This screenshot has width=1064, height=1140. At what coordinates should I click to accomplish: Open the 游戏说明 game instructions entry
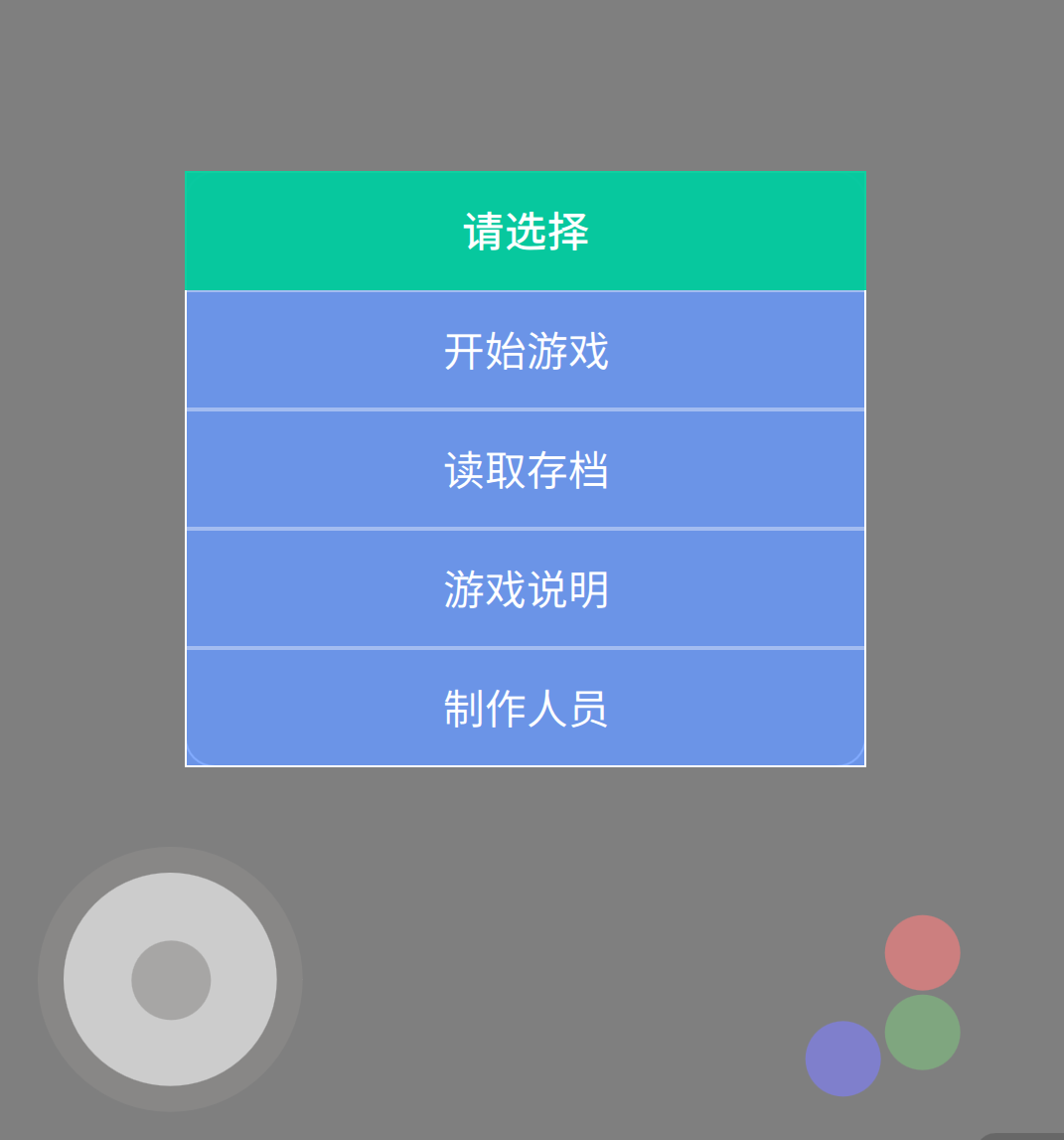(x=525, y=588)
